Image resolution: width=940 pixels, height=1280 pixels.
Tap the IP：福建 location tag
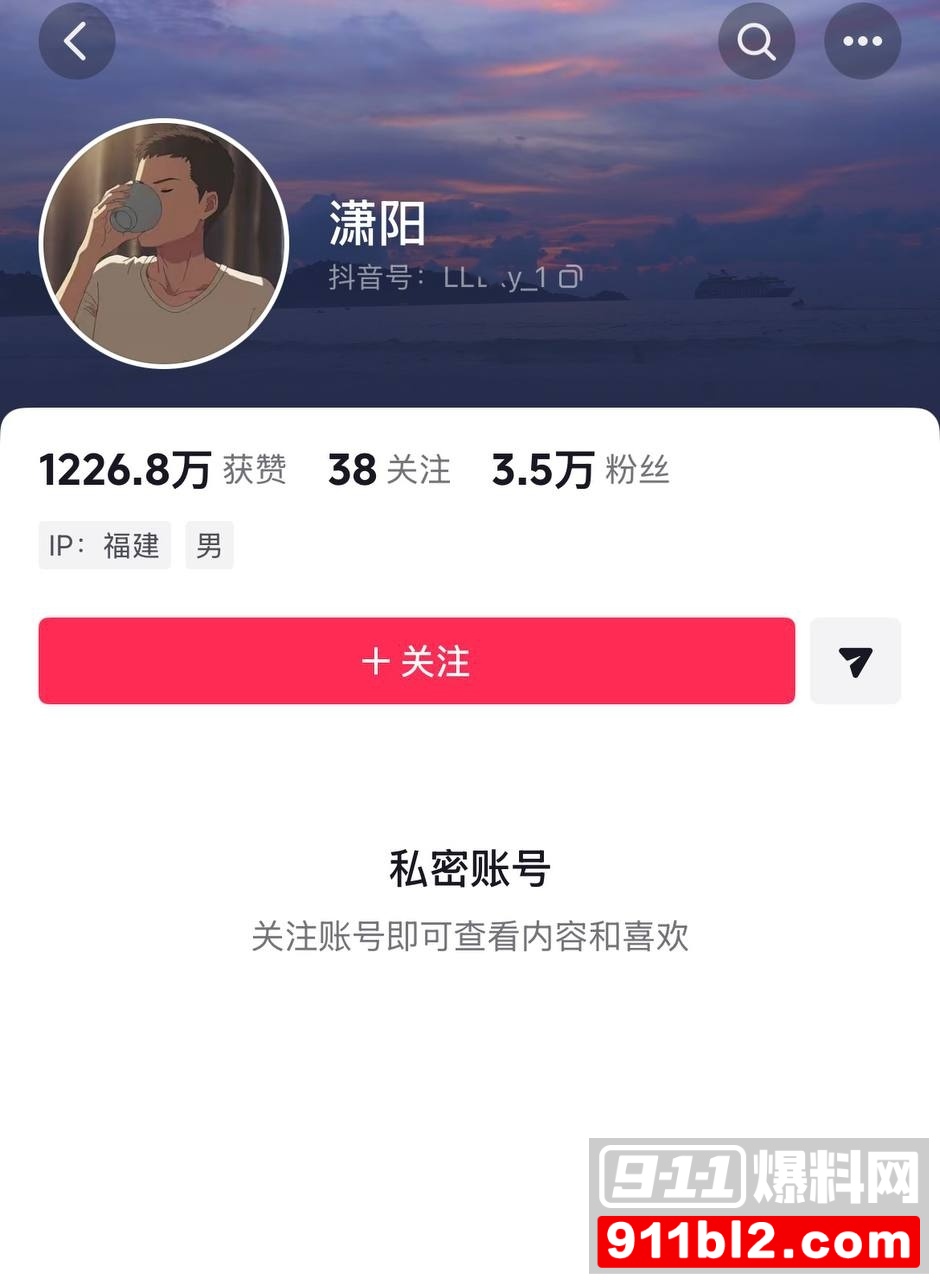pos(104,545)
